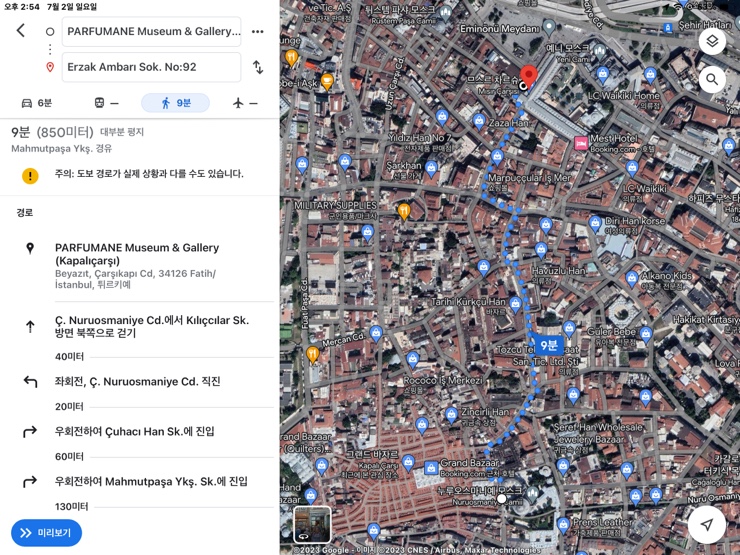Switch to driving mode, 6분
740x555 pixels.
37,103
